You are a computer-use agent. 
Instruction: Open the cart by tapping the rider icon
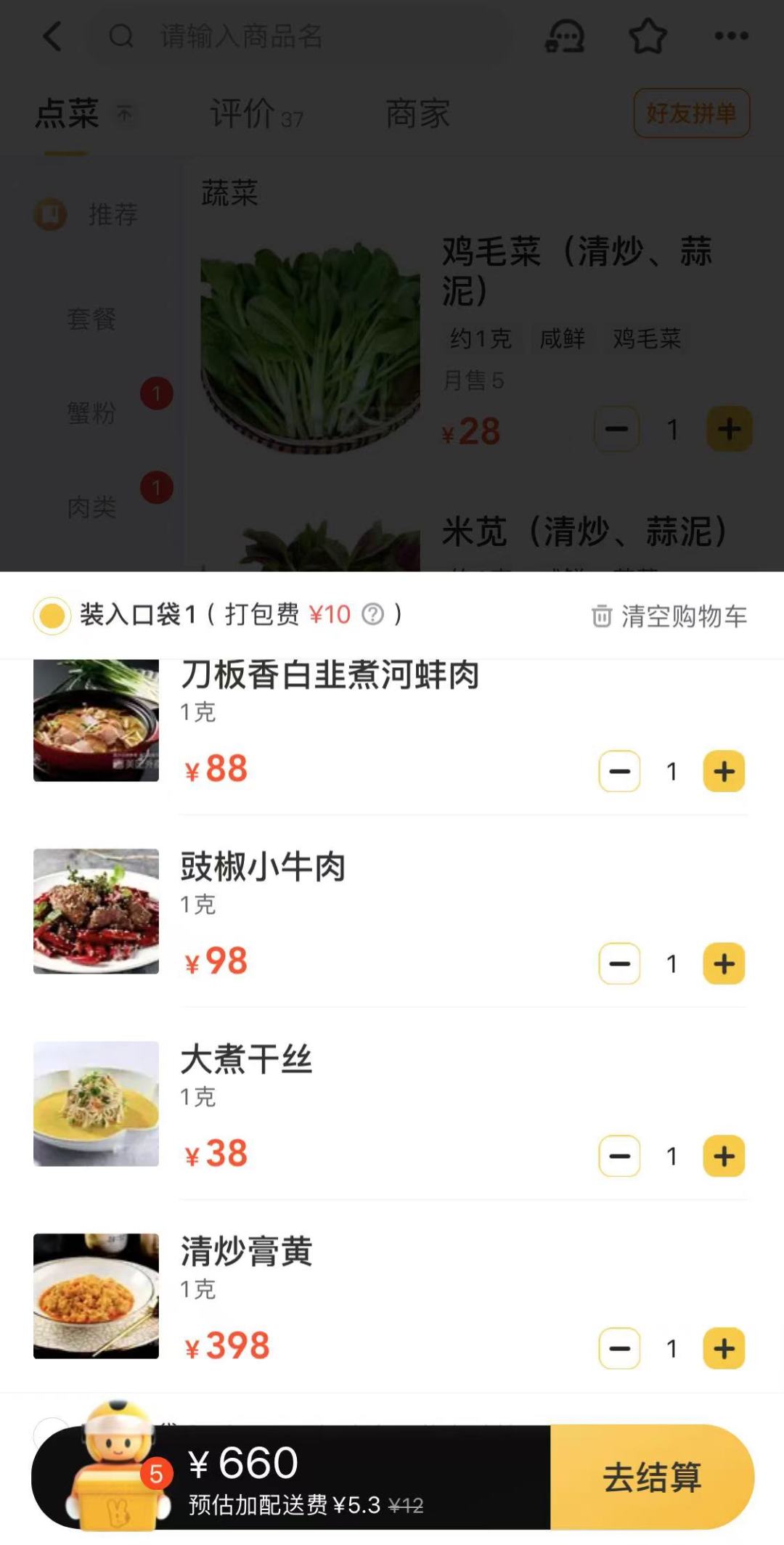click(116, 1481)
